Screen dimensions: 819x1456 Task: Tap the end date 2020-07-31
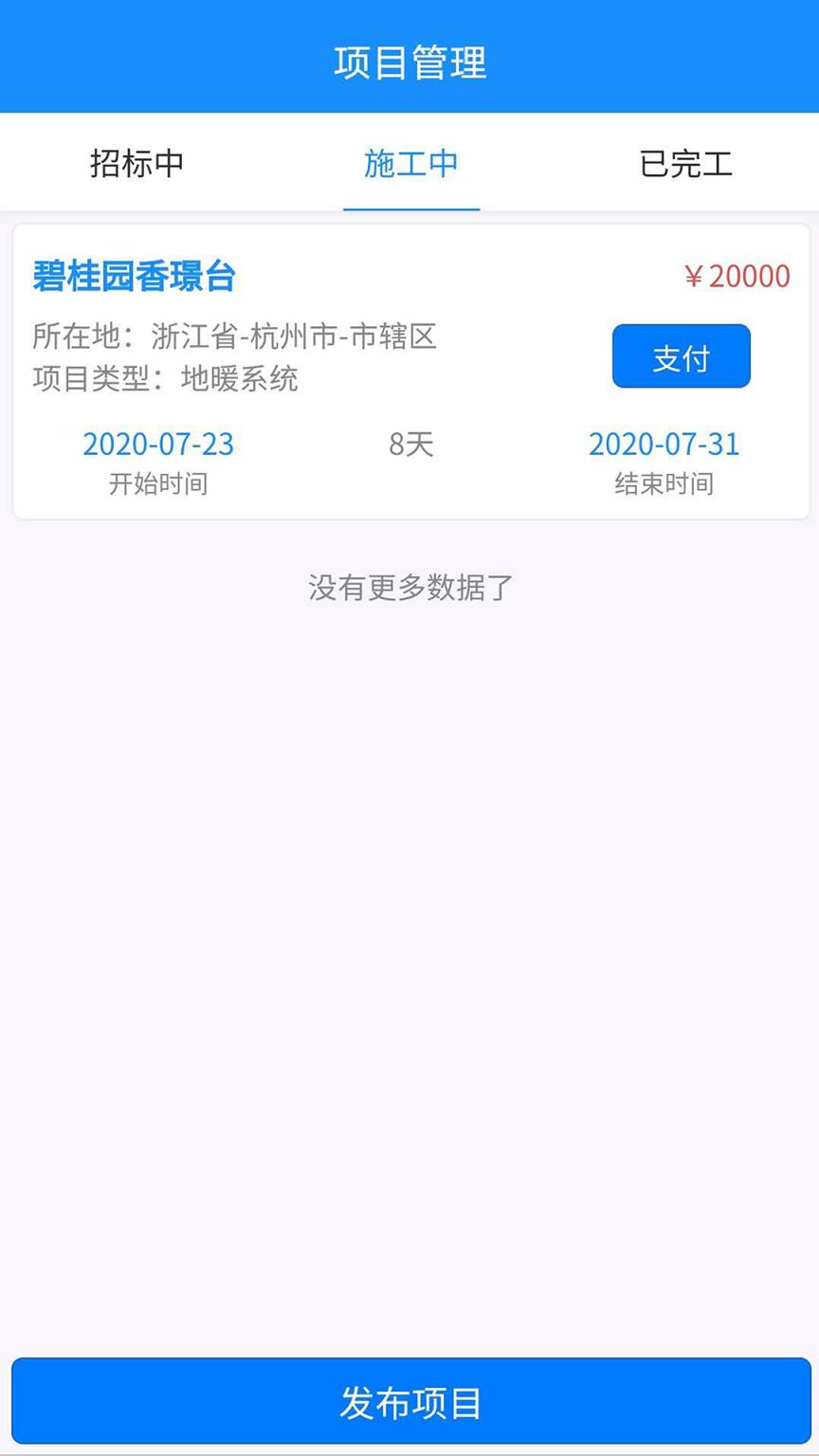(x=664, y=445)
